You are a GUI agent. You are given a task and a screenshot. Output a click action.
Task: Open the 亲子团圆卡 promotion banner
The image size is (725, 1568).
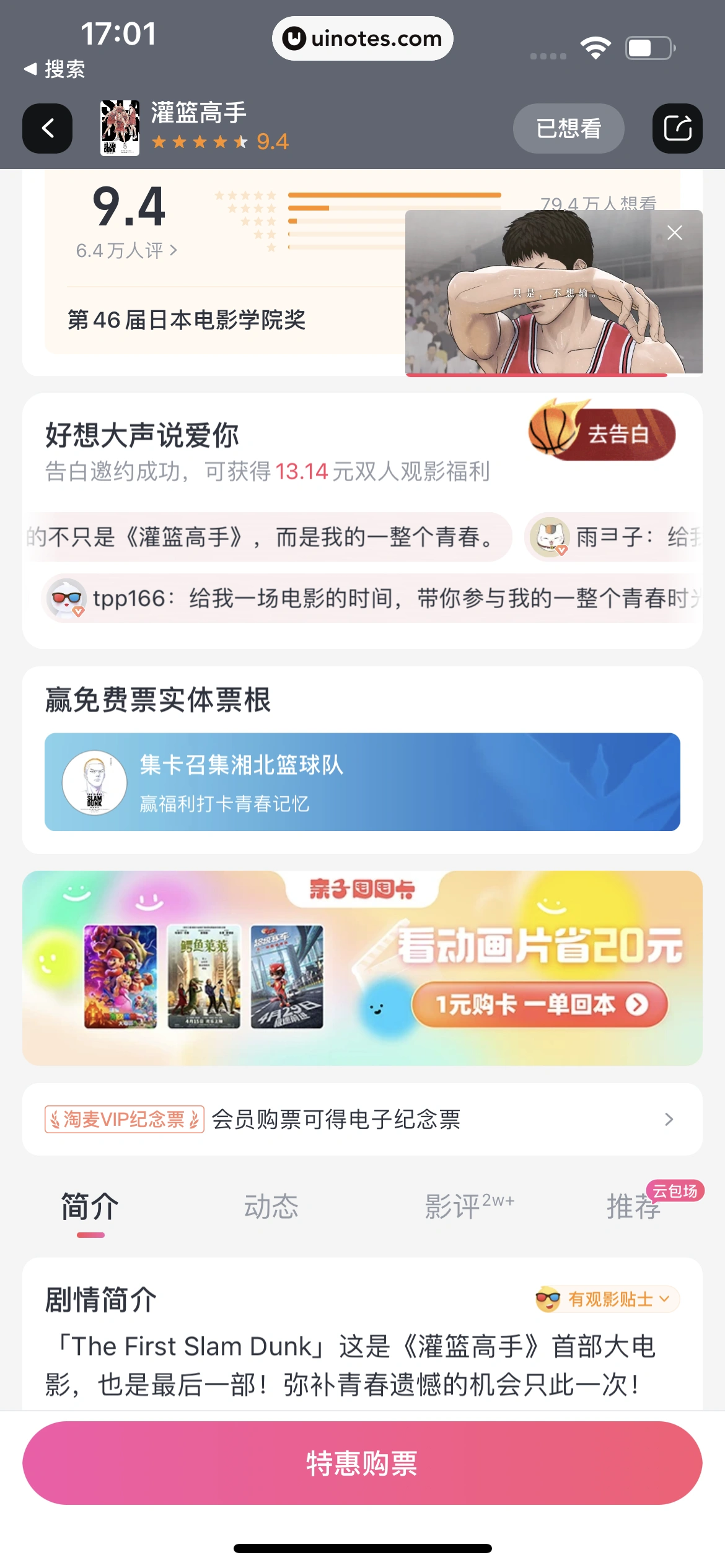362,967
